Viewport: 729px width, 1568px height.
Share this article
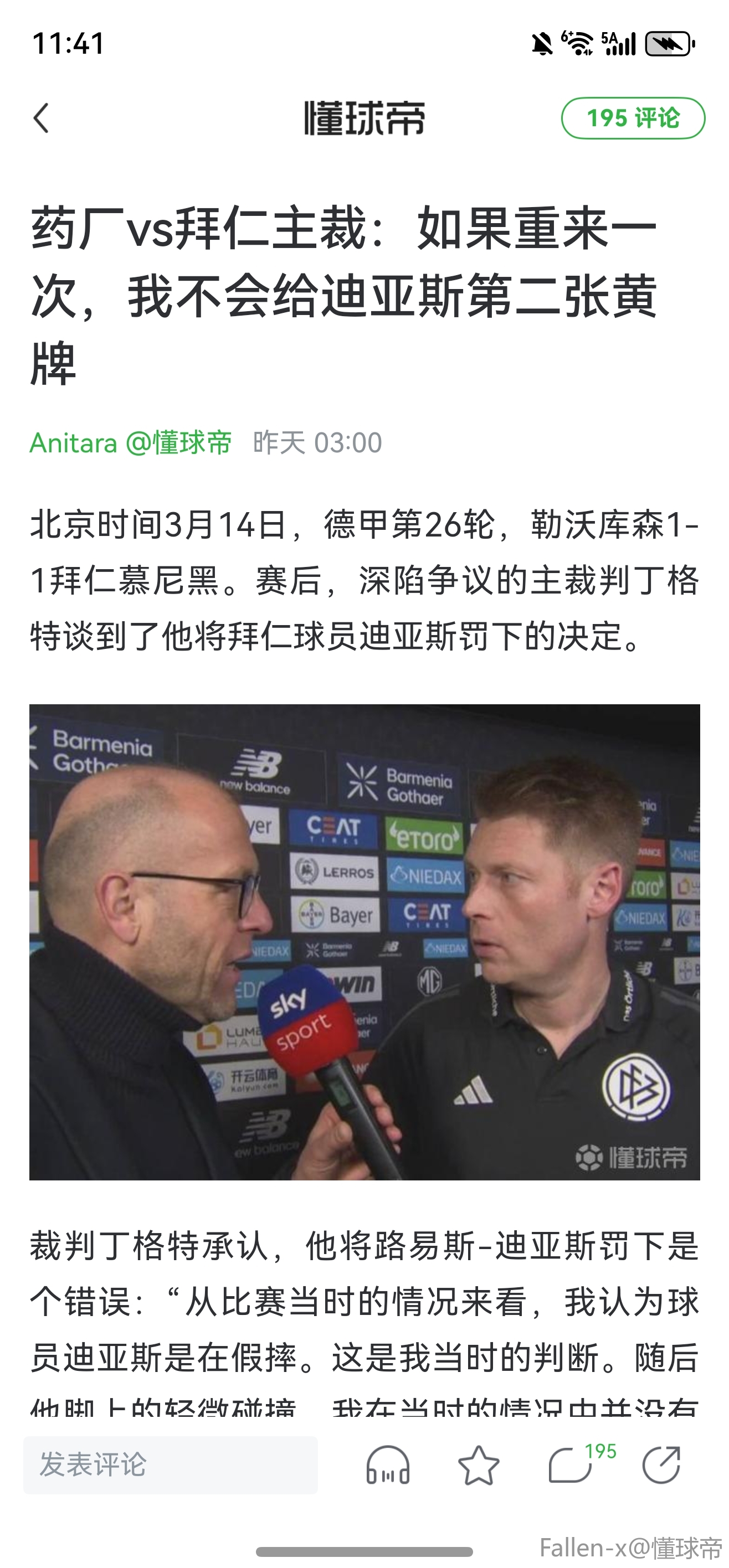coord(661,1465)
